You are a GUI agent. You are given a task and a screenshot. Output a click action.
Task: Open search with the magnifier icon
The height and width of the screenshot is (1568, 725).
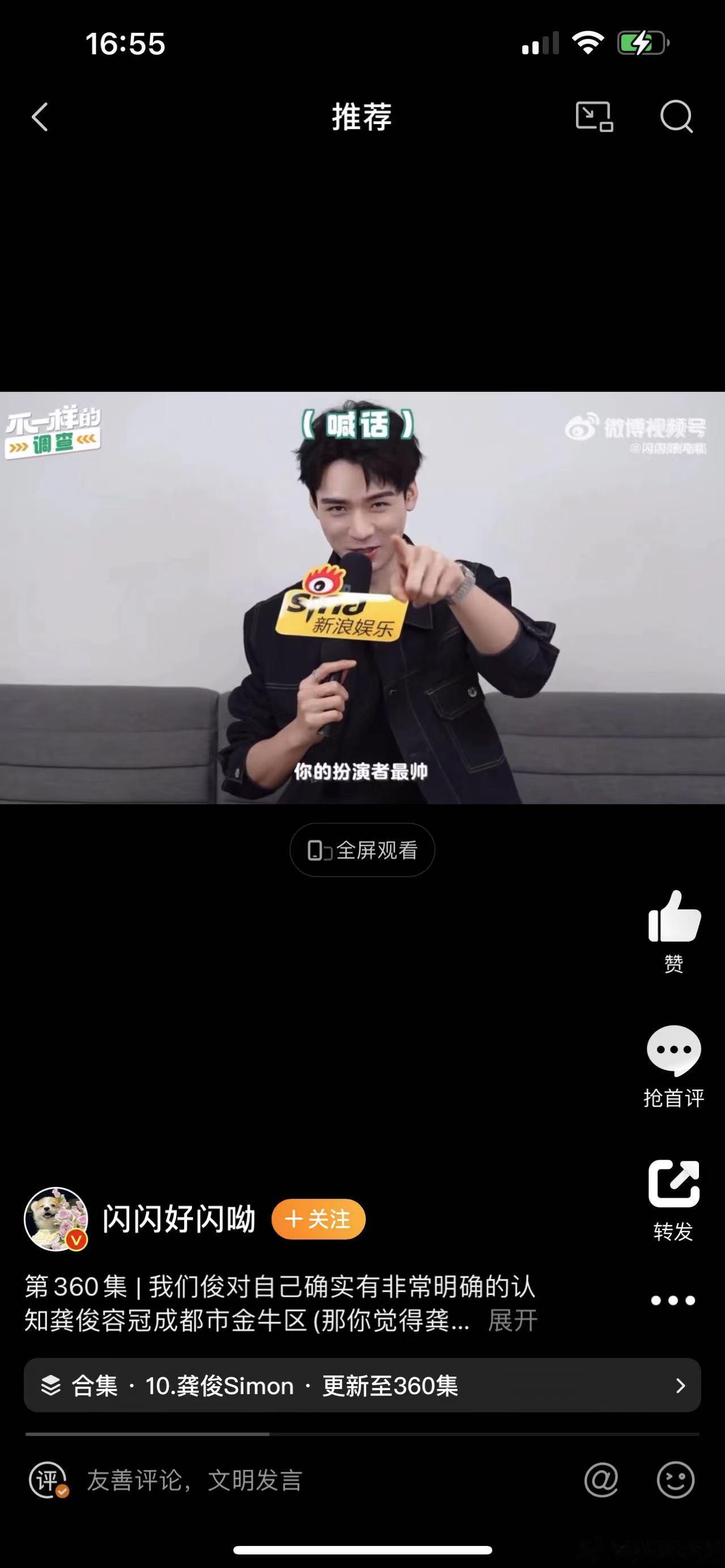pyautogui.click(x=676, y=117)
